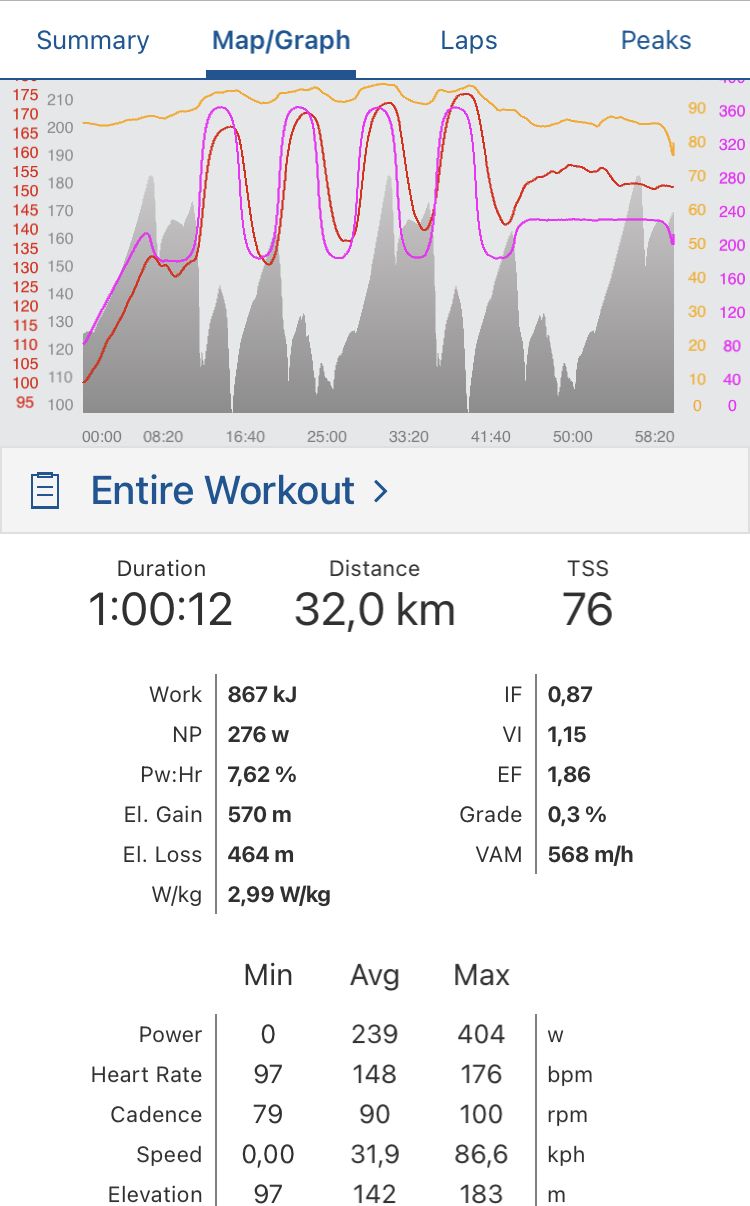Switch to the Summary tab
Viewport: 750px width, 1206px height.
tap(93, 41)
